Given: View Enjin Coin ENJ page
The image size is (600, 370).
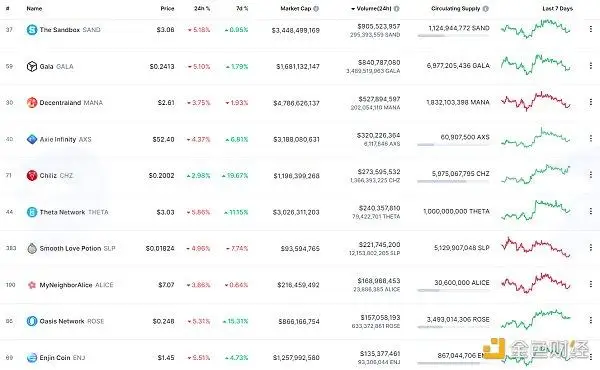Looking at the screenshot, I should 56,357.
